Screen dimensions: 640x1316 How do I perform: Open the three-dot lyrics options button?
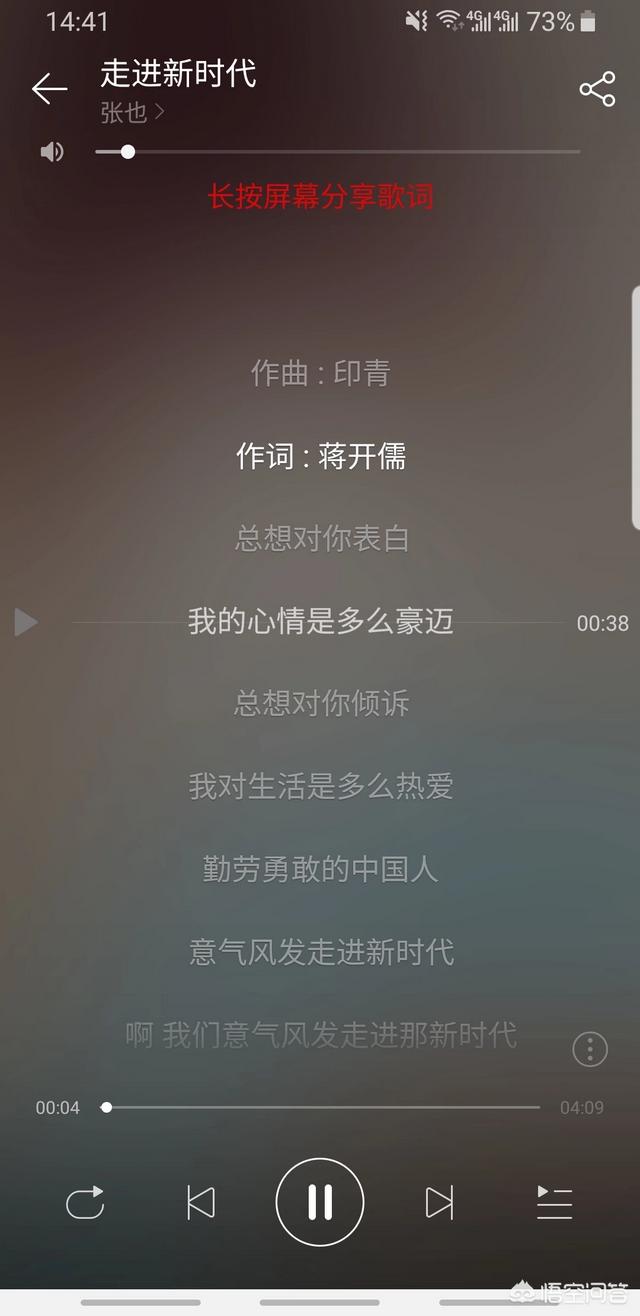(x=590, y=1049)
